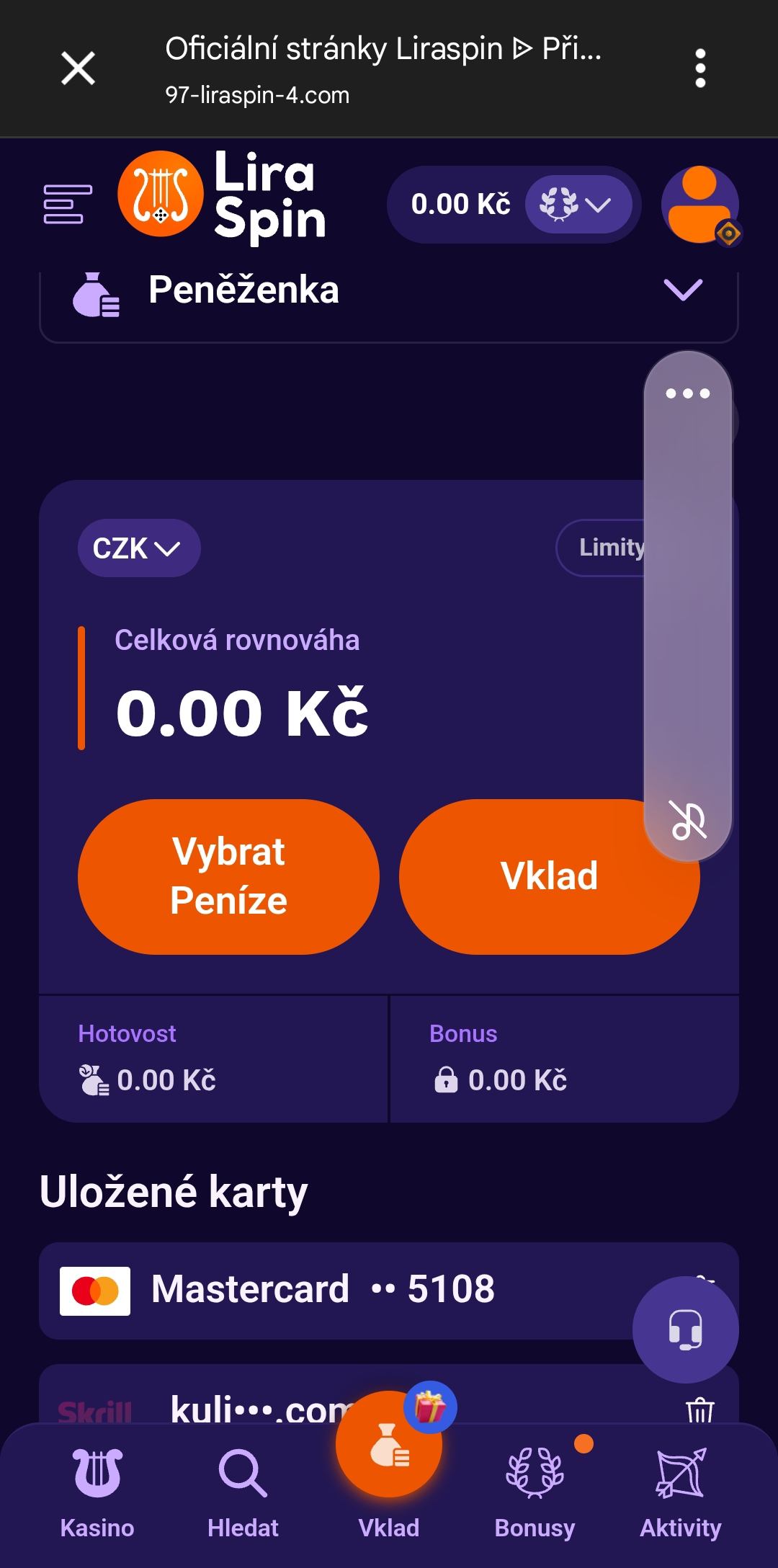Open the browser overflow menu

699,69
